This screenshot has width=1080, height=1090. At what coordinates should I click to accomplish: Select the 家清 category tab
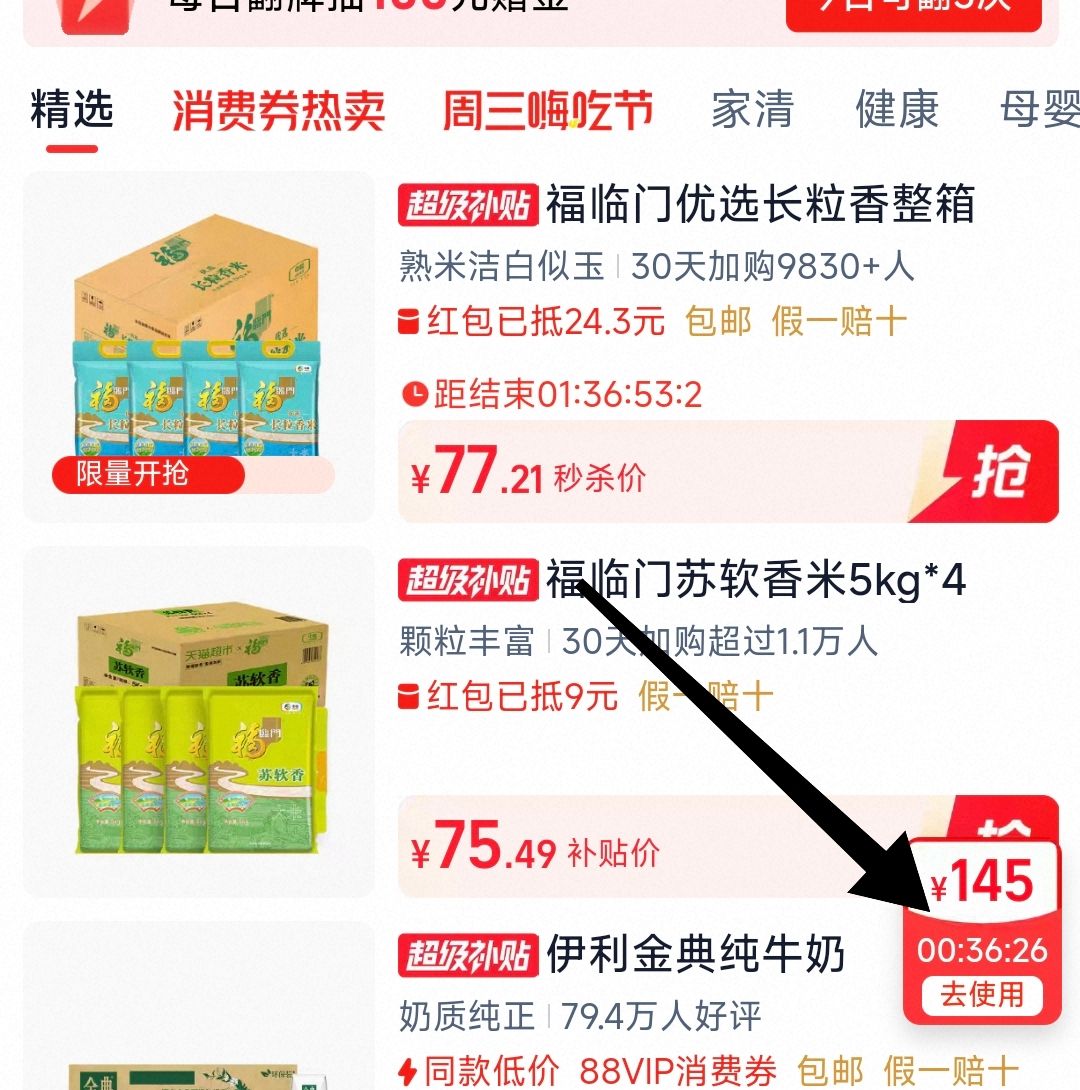(752, 110)
